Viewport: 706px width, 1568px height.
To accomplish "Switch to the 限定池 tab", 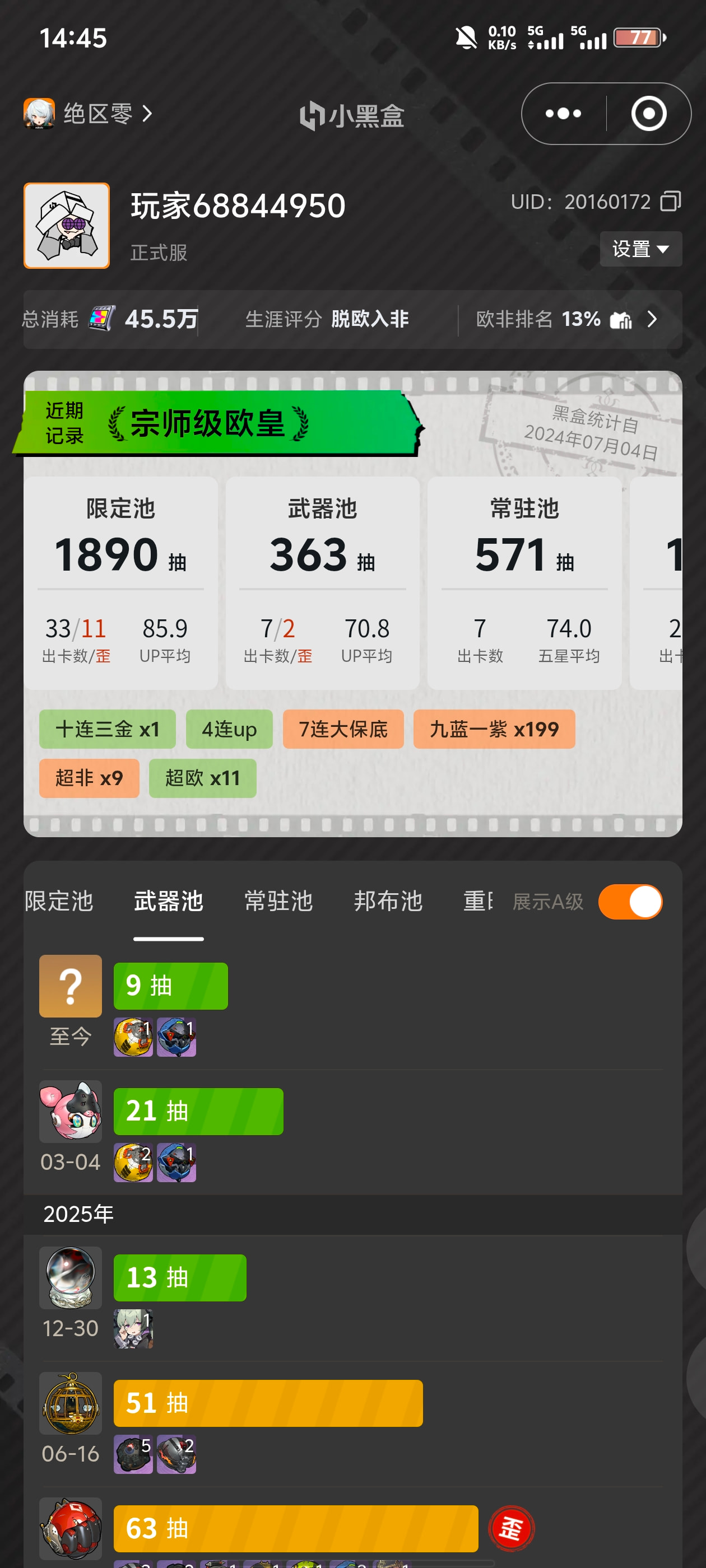I will pos(59,902).
